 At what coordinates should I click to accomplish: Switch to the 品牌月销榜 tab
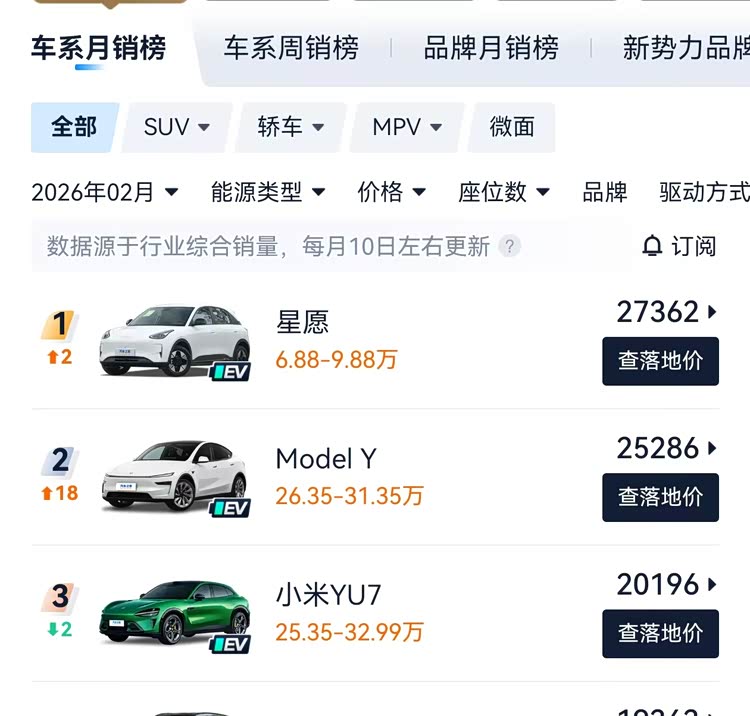click(x=491, y=48)
